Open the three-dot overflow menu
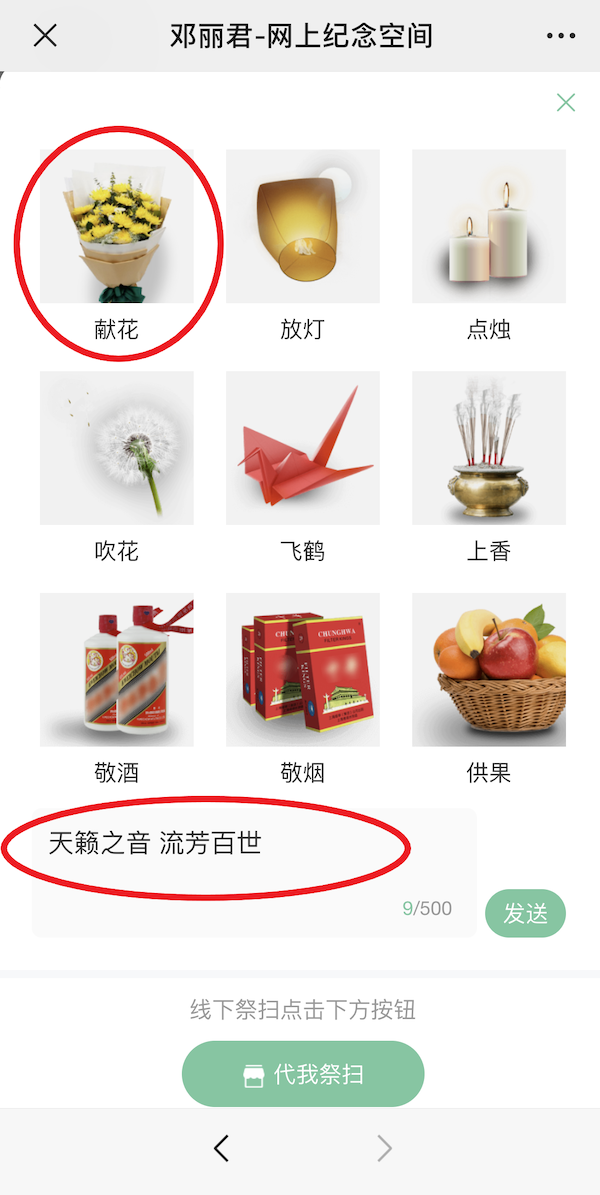Viewport: 600px width, 1195px height. [561, 36]
